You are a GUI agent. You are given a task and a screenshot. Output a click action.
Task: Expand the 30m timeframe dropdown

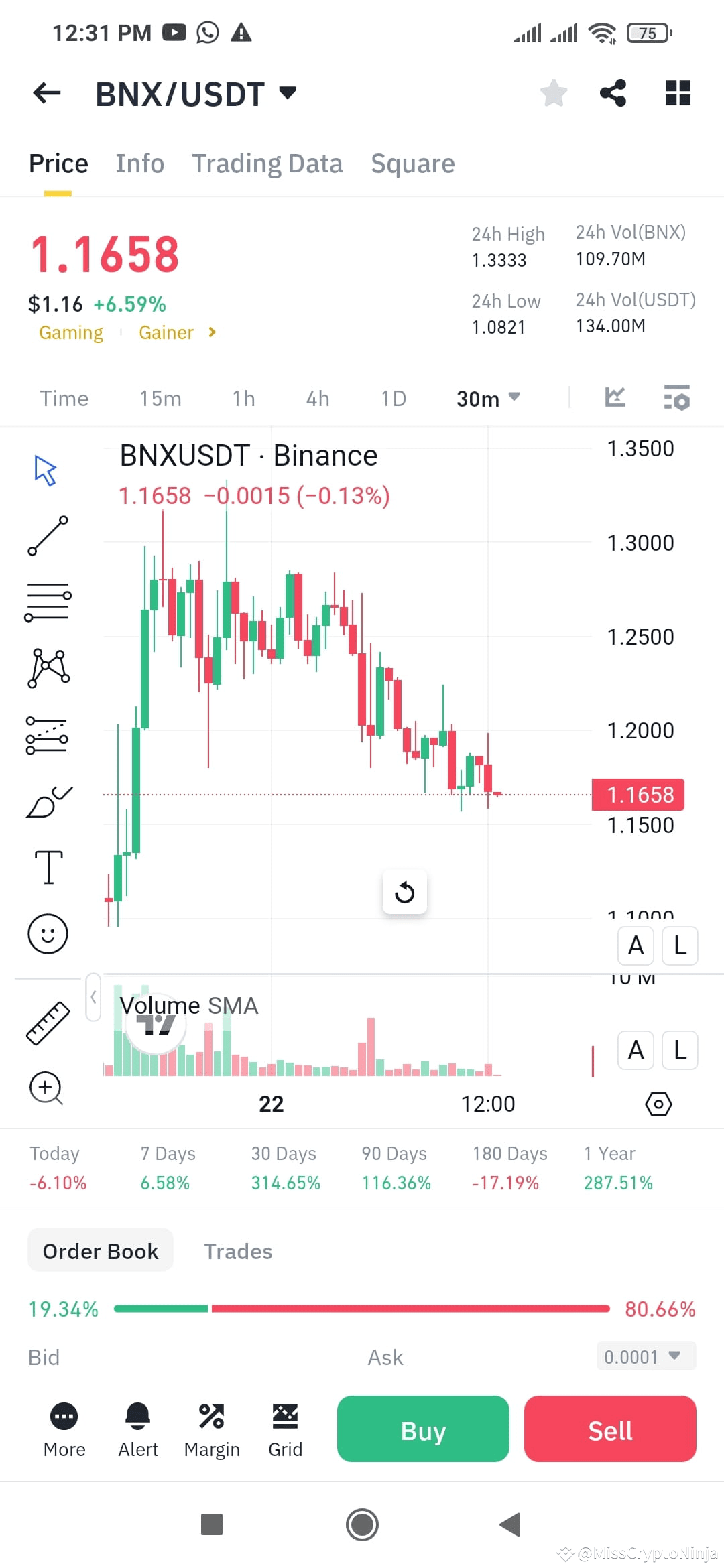(x=489, y=398)
